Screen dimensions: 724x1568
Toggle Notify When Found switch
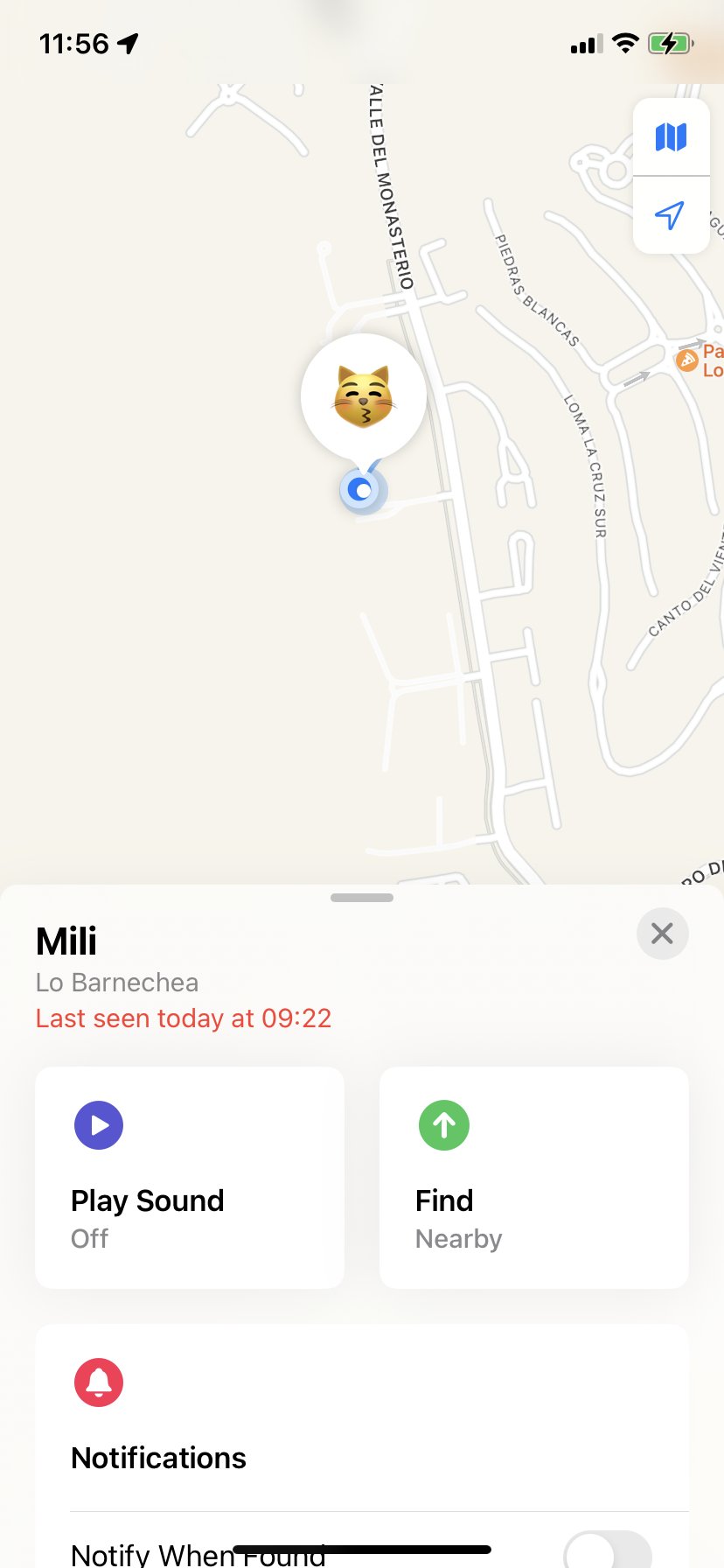[608, 1550]
